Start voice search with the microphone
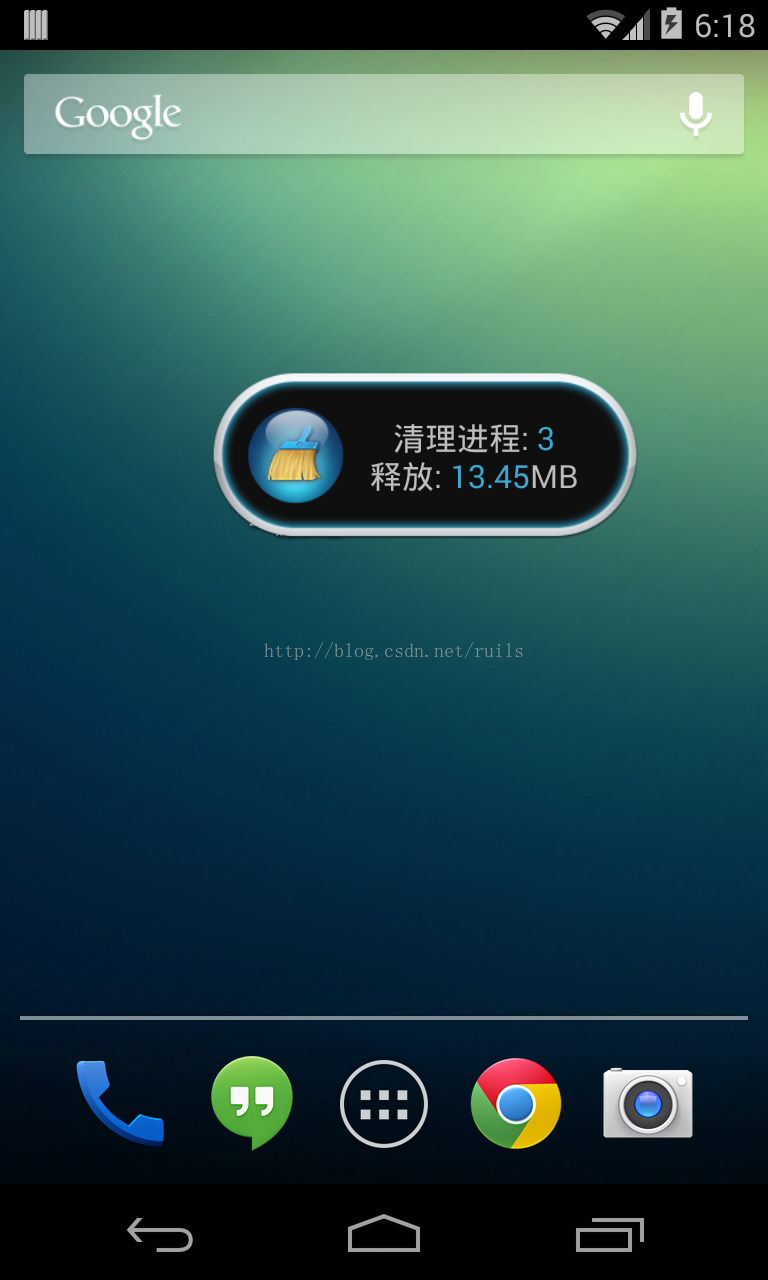 [x=695, y=114]
